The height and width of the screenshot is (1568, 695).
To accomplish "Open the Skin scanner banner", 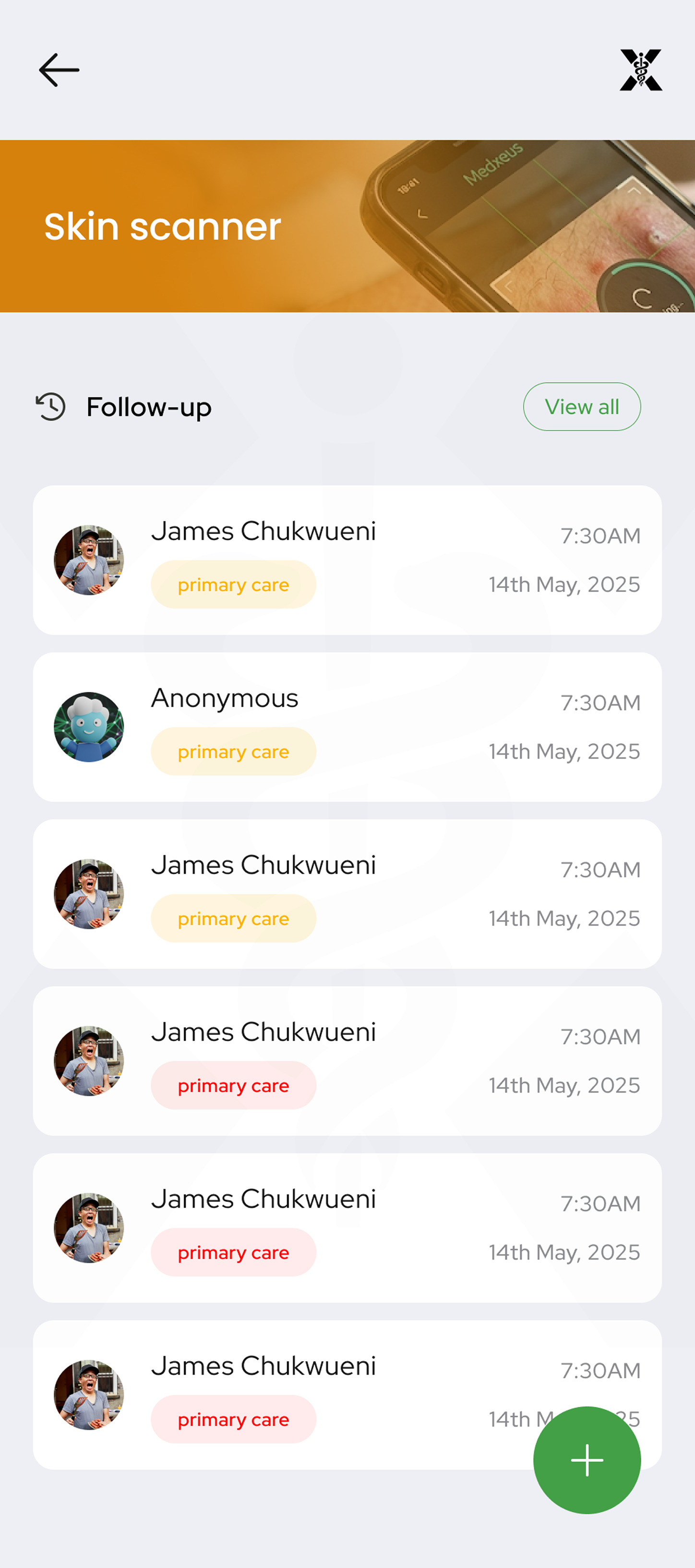I will point(347,226).
